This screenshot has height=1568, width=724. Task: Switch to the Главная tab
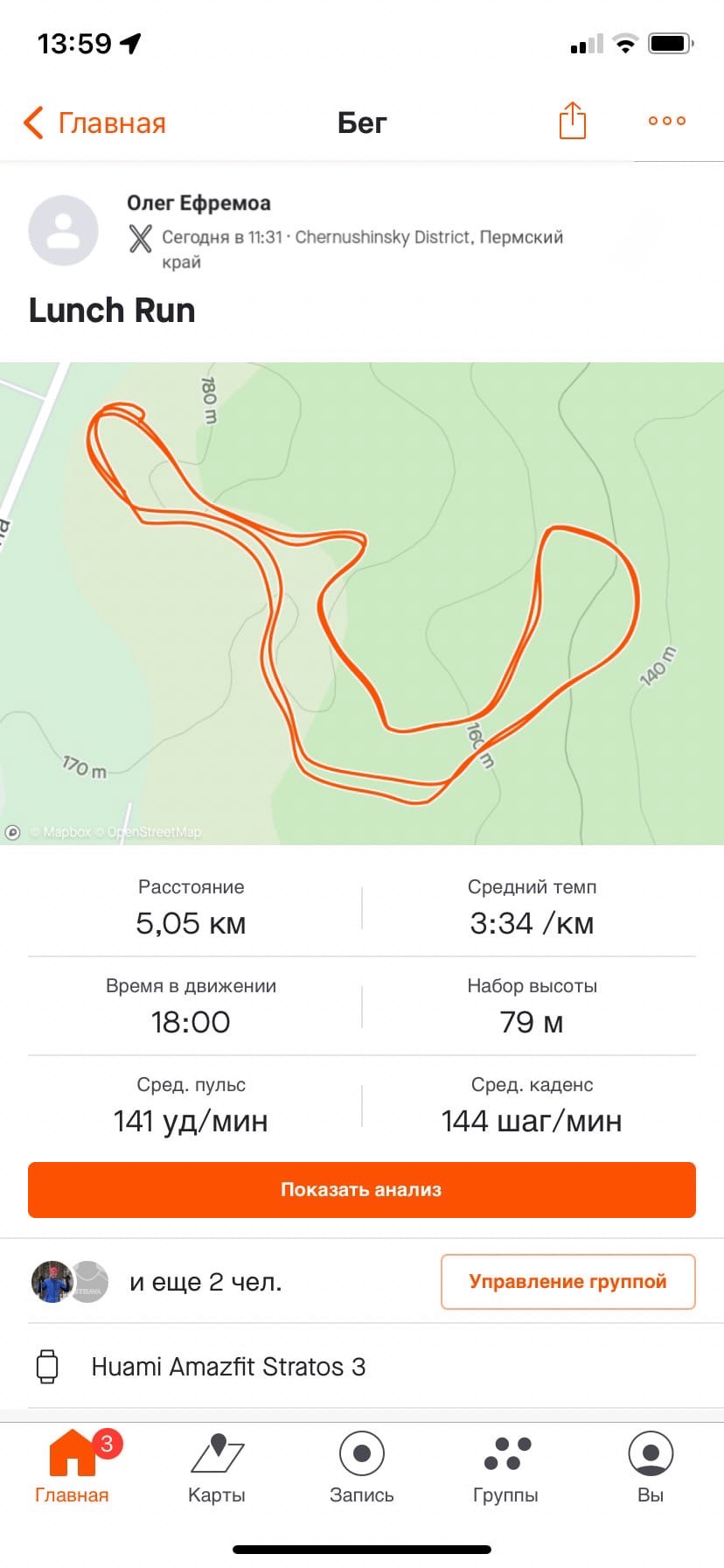point(72,1467)
